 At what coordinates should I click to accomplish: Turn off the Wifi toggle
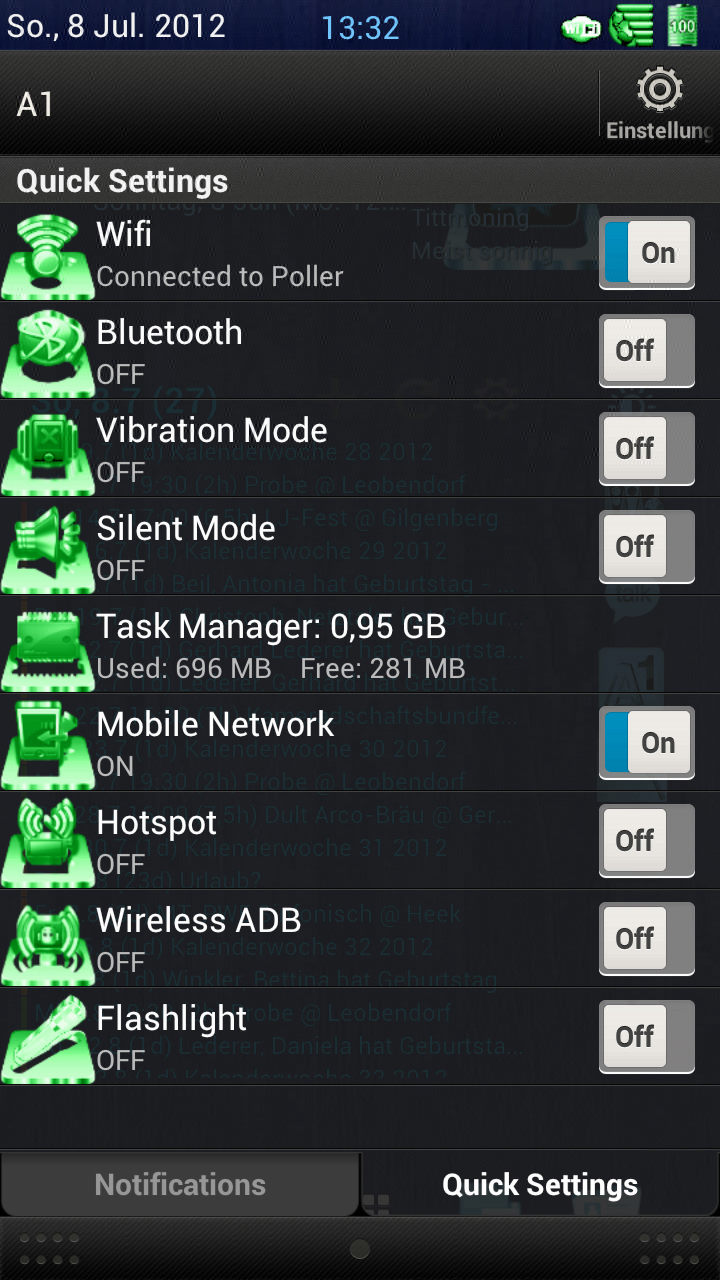[x=647, y=253]
